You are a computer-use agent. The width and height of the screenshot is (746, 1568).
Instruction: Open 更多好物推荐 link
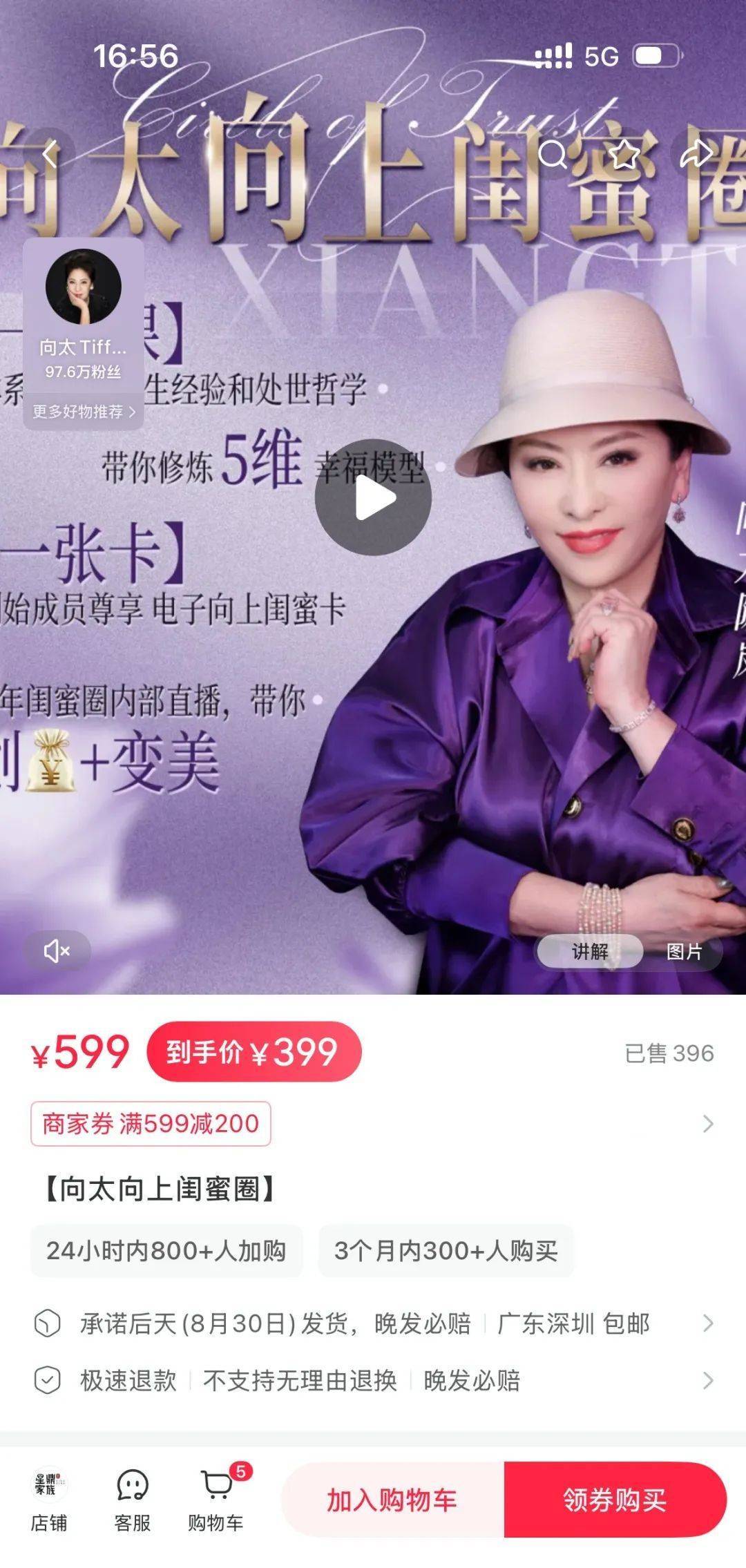tap(84, 412)
